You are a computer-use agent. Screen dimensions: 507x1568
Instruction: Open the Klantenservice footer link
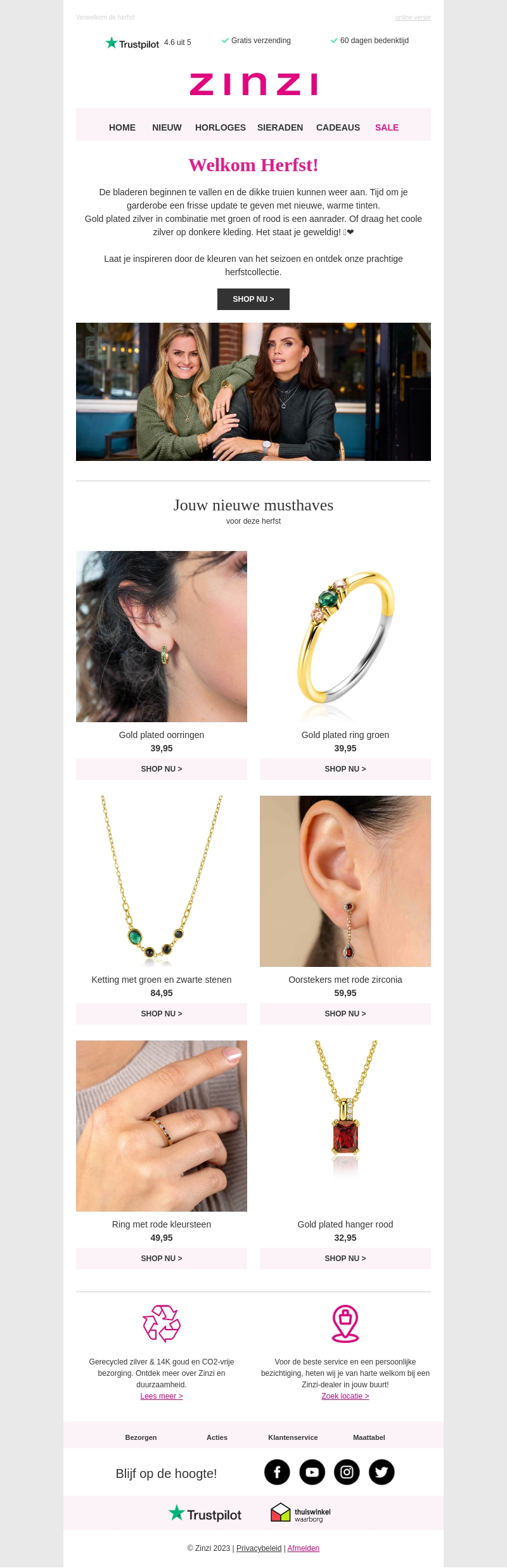293,1437
